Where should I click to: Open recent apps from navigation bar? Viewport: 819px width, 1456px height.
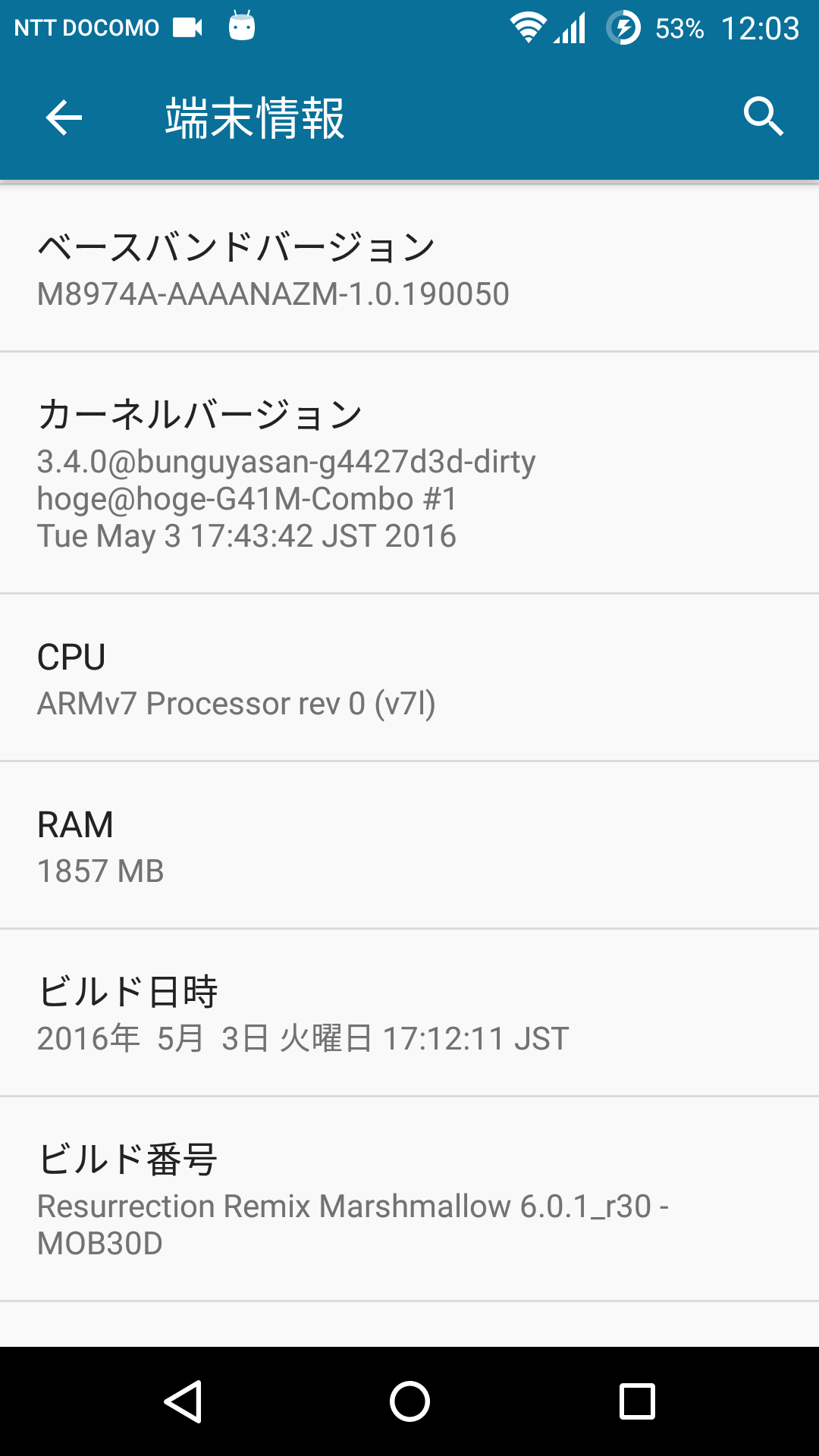tap(637, 1401)
